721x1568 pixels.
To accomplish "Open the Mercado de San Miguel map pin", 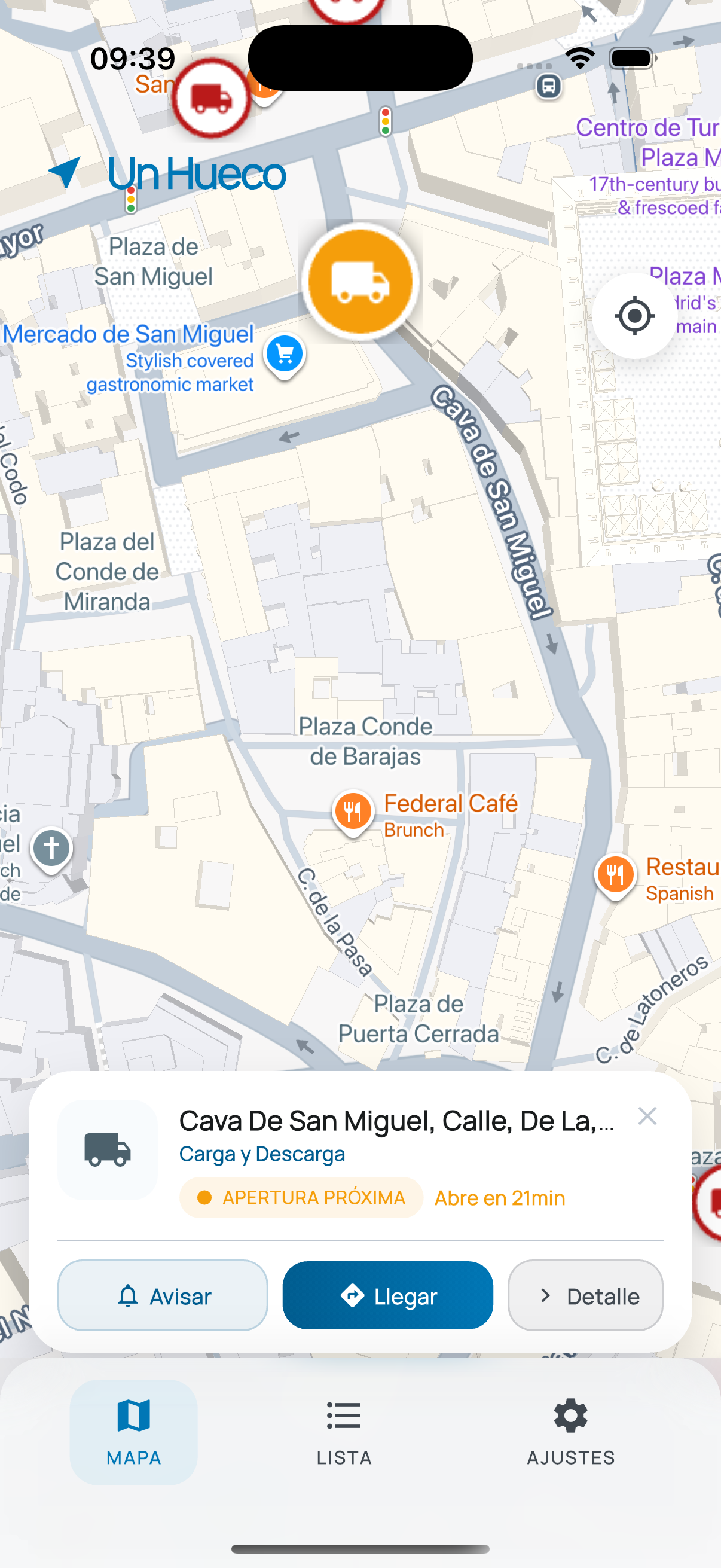I will 284,354.
